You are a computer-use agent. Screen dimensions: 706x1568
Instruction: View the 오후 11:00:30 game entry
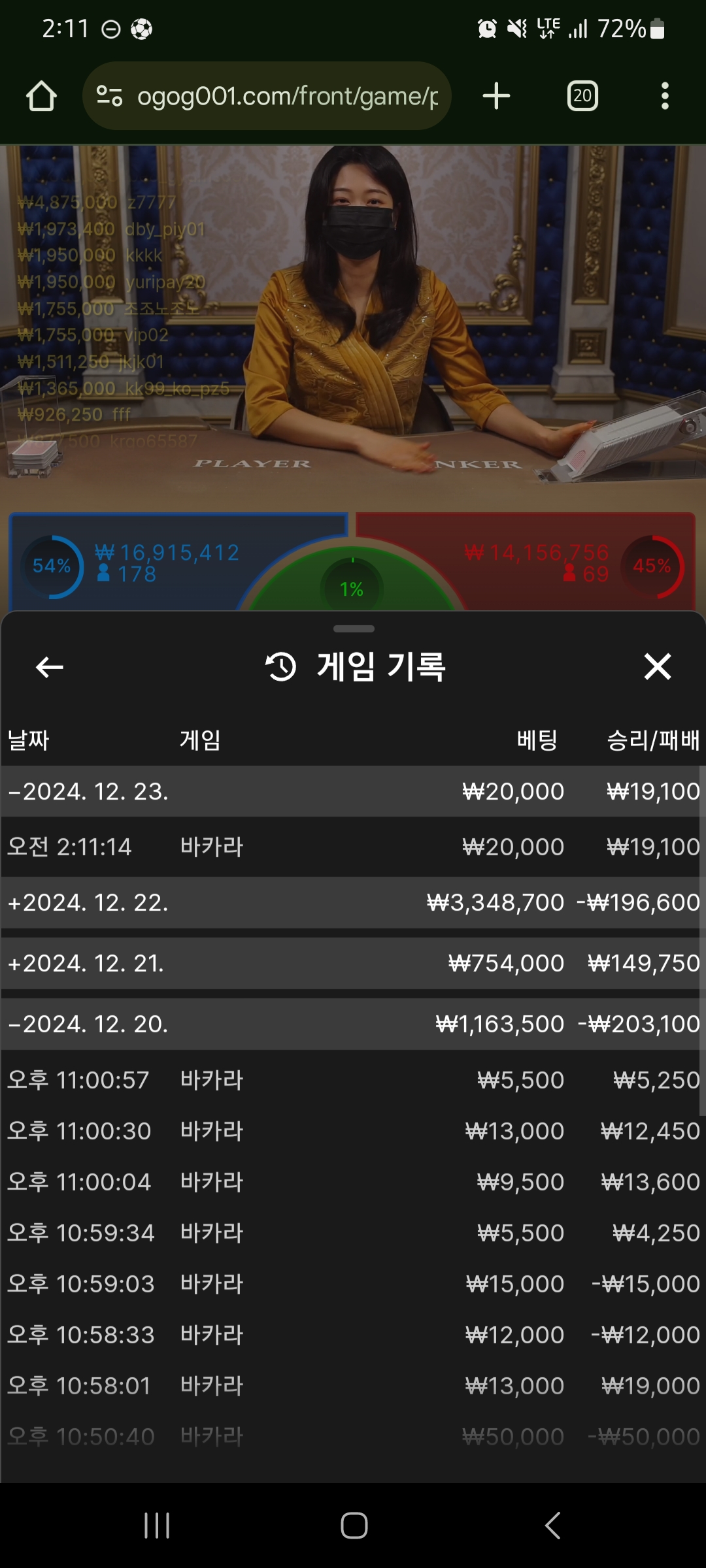coord(353,1131)
